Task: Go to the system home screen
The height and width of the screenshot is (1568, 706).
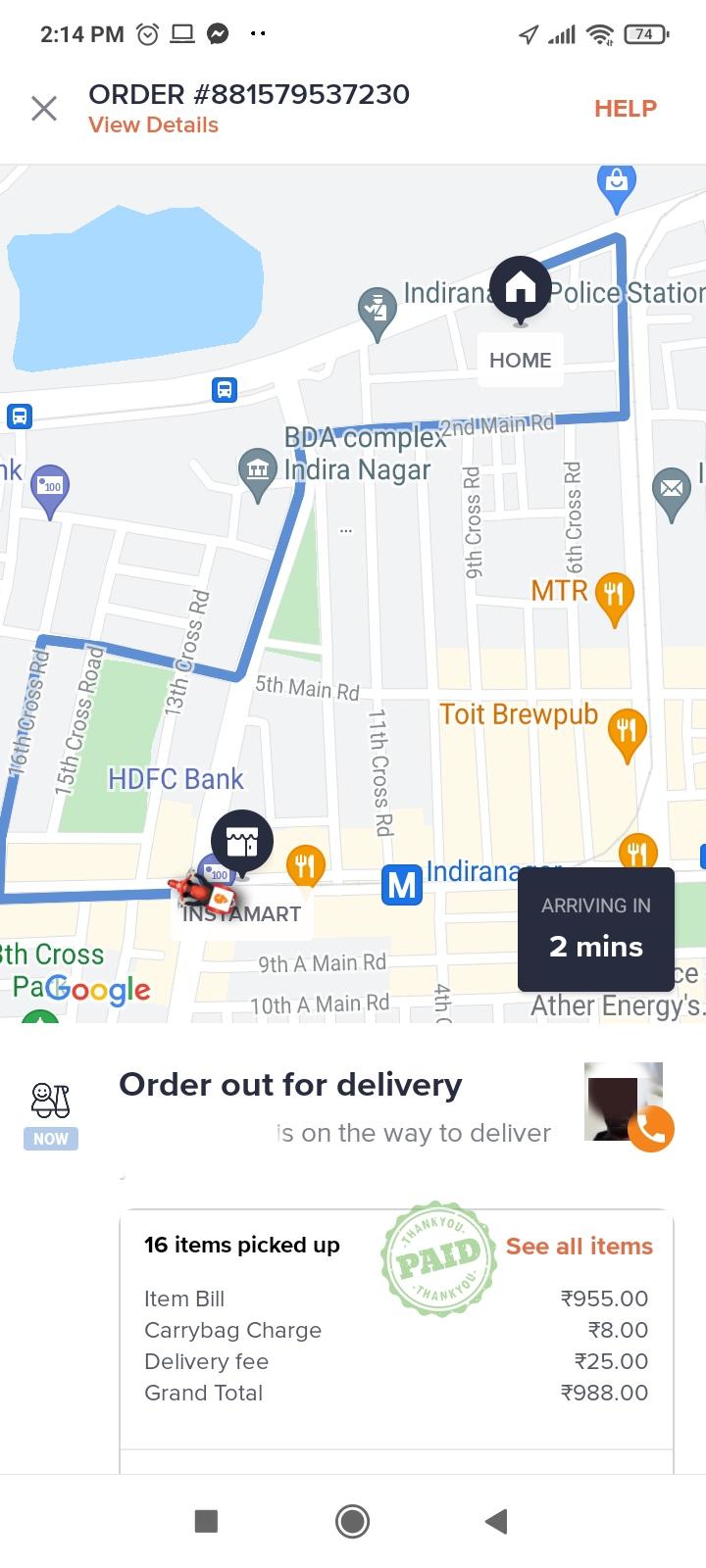Action: [x=352, y=1521]
